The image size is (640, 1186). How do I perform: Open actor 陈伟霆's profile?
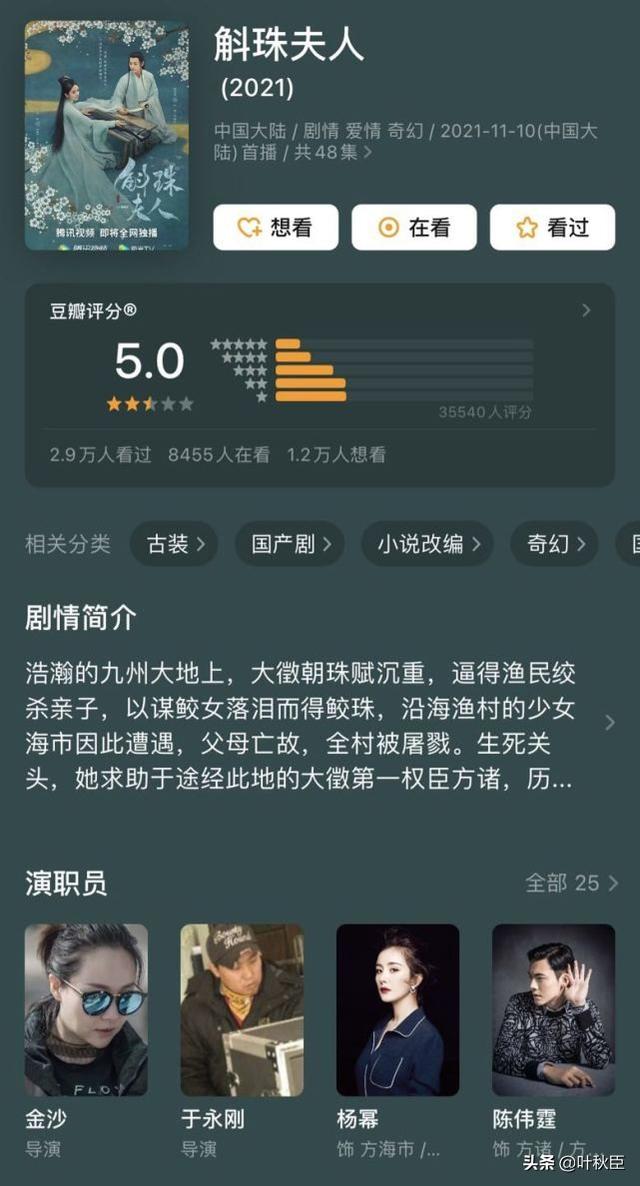coord(553,1010)
